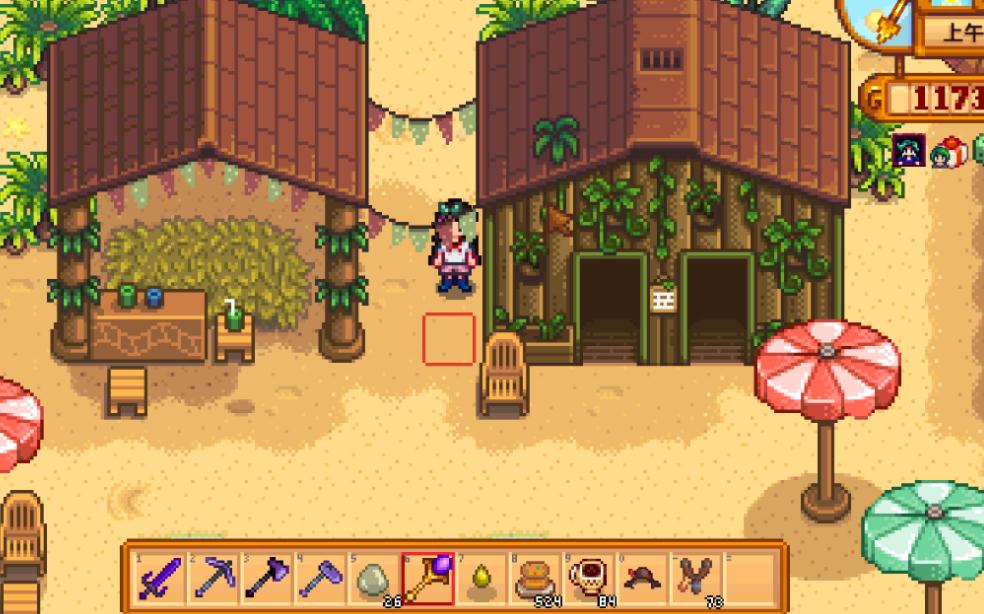Equip the hammer tool in slot 4
The image size is (984, 614).
pos(321,576)
